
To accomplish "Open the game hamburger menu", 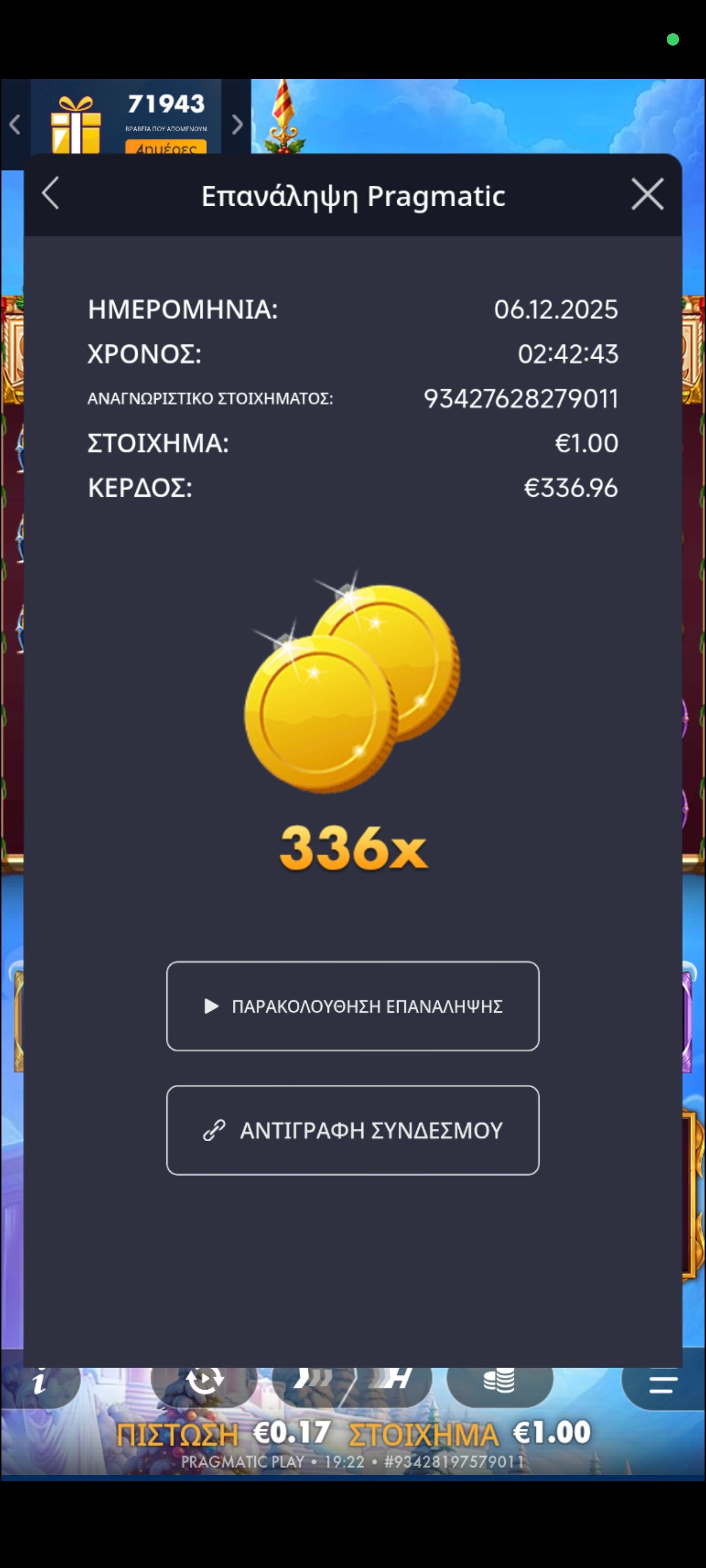I will pos(663,1385).
